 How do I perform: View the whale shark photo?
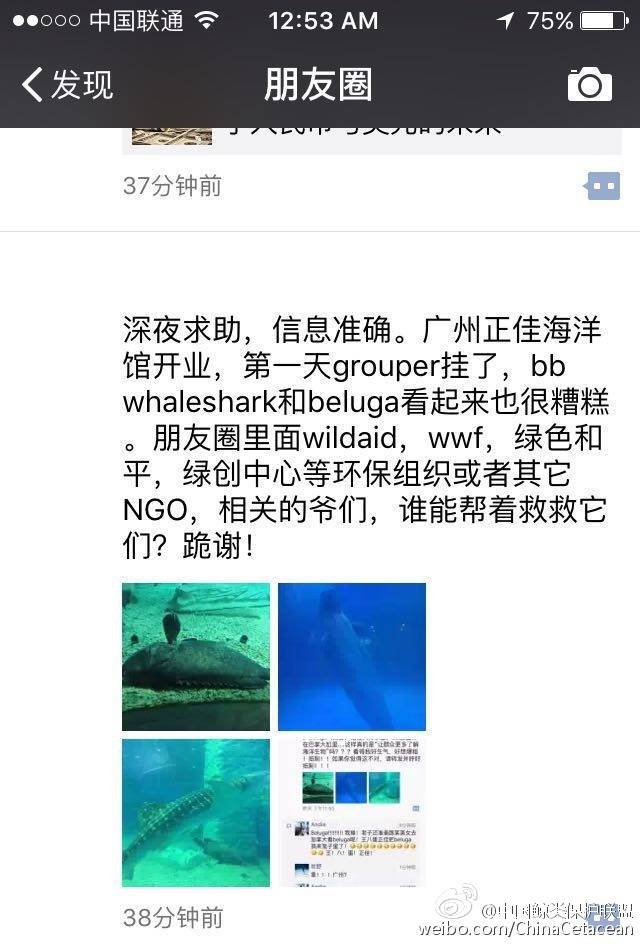coord(196,812)
